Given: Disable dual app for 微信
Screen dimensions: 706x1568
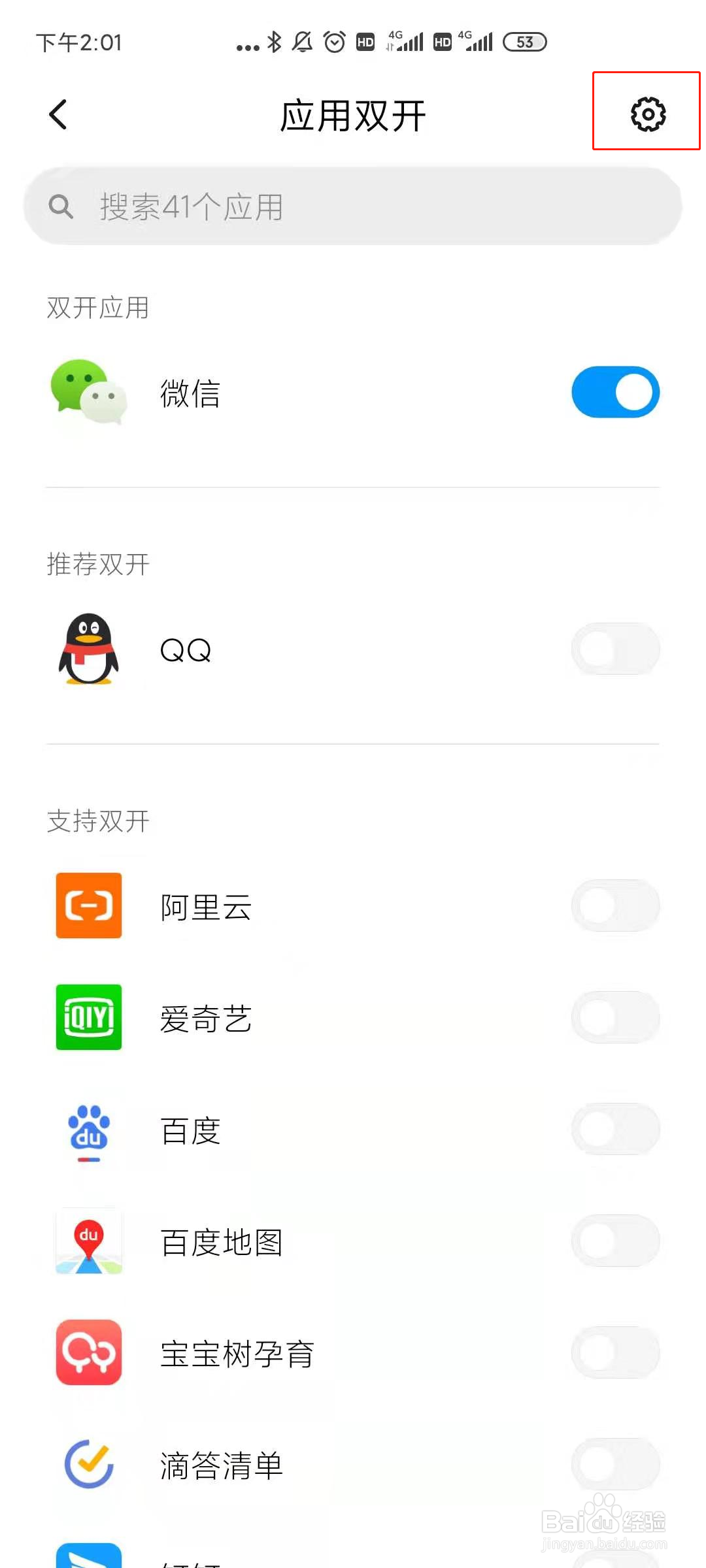Looking at the screenshot, I should click(x=614, y=391).
